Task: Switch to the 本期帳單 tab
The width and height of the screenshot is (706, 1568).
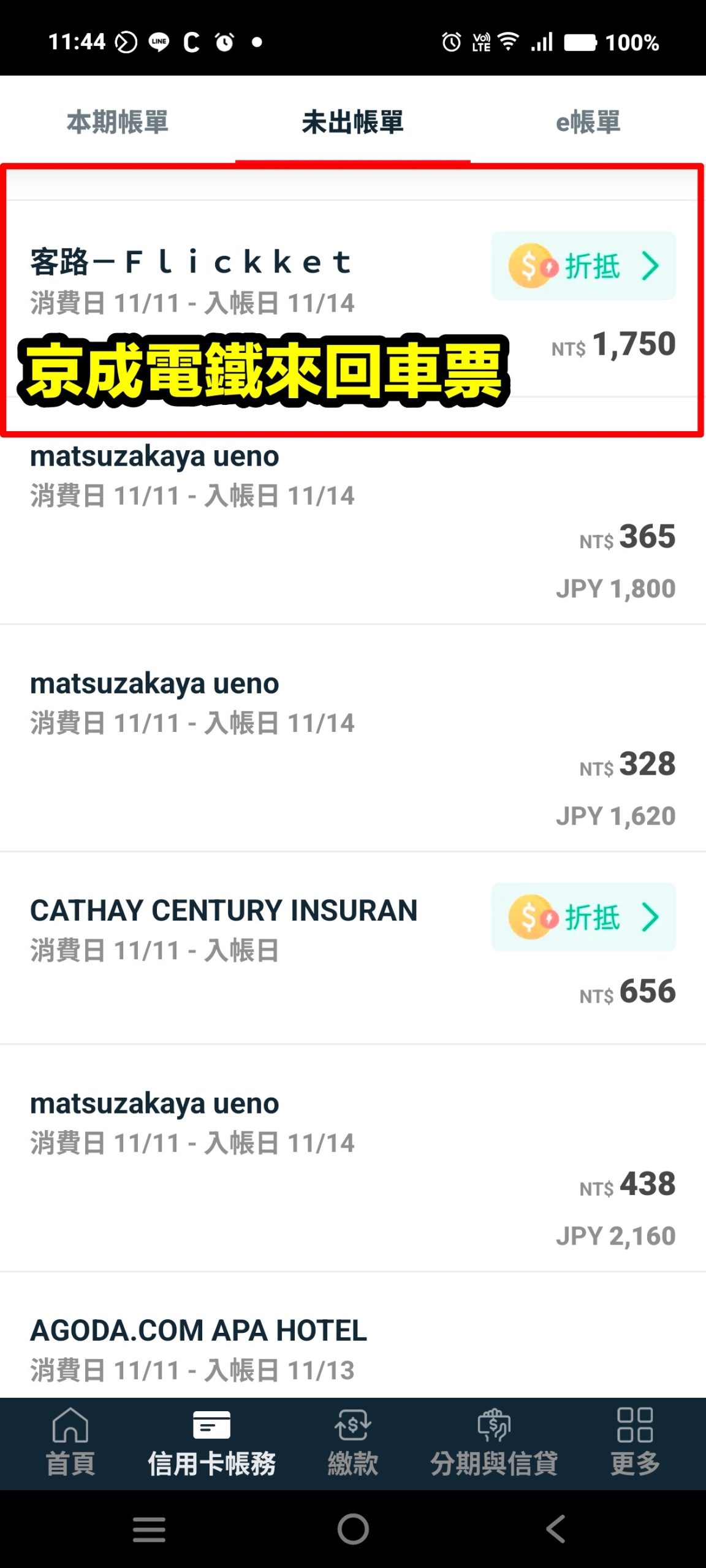Action: (x=120, y=122)
